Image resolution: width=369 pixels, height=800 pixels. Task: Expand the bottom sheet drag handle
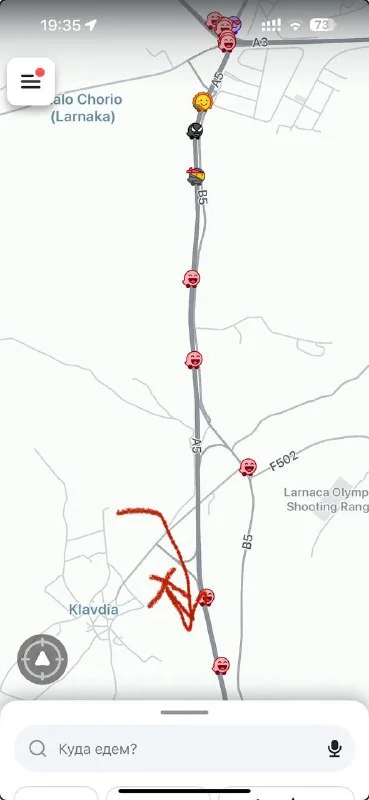point(184,712)
